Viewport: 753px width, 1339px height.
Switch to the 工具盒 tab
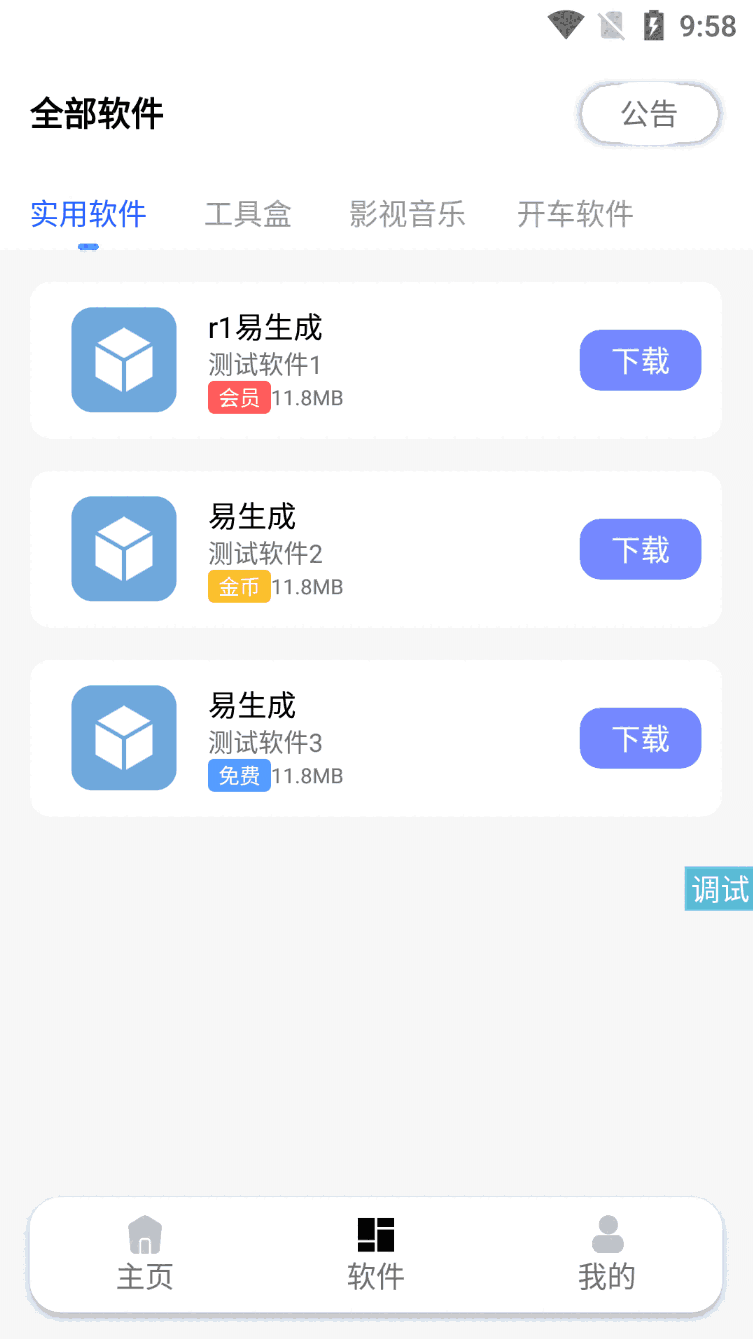point(247,214)
